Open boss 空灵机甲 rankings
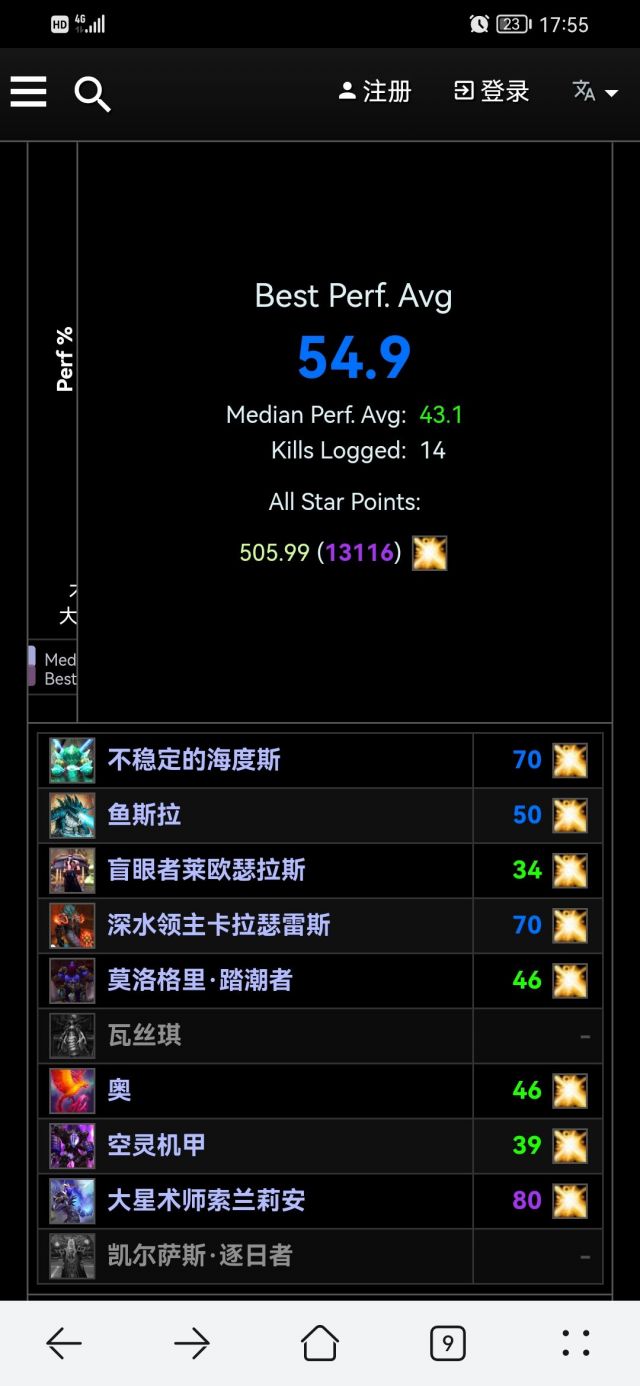Screen dimensions: 640x1386 click(157, 1145)
